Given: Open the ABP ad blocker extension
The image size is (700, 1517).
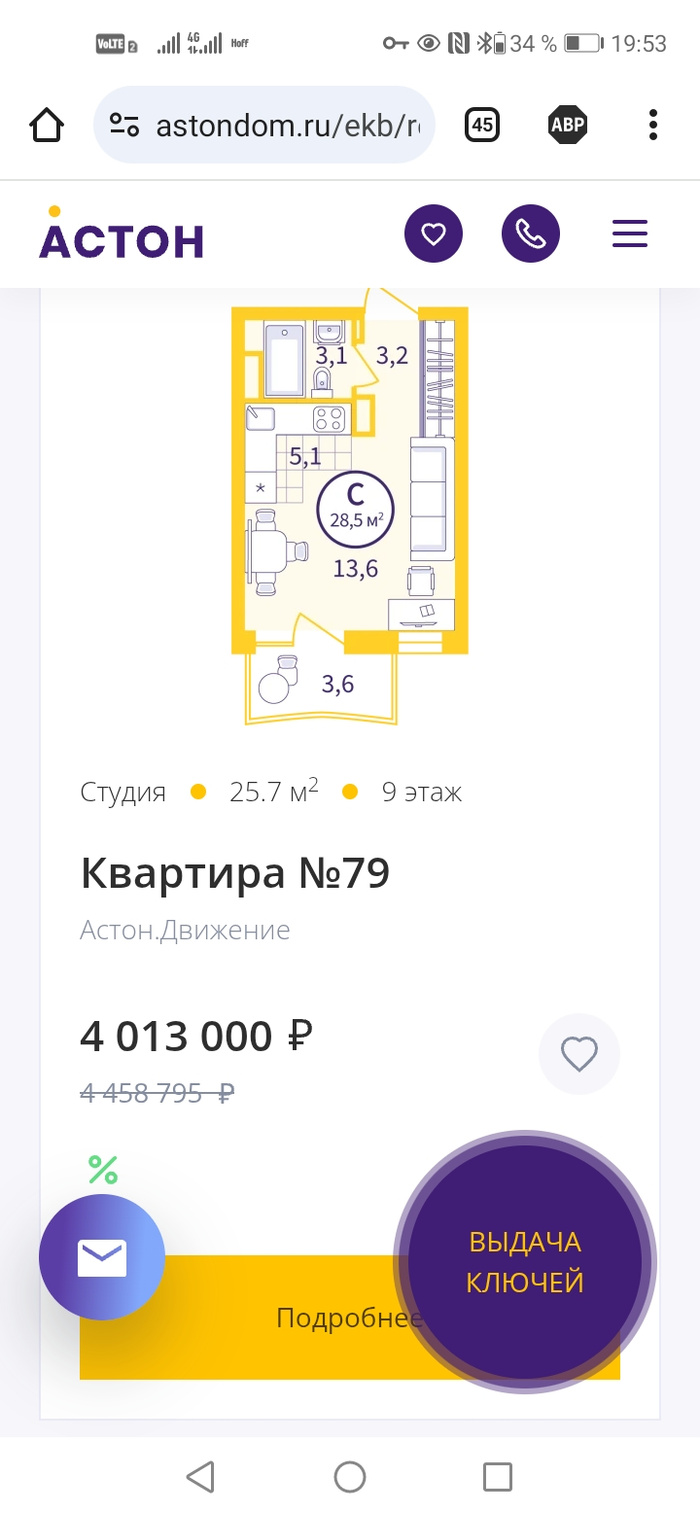Looking at the screenshot, I should (x=567, y=125).
